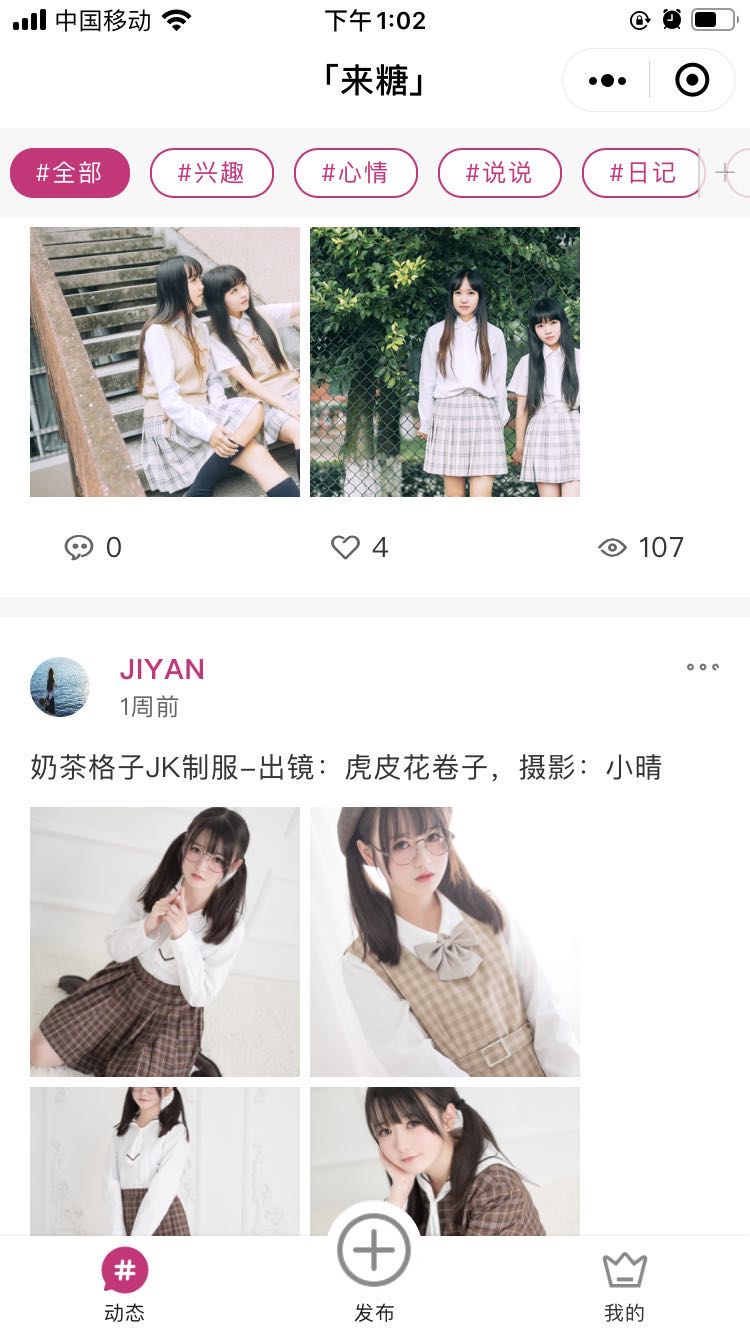Visit the JIYAN username link

coord(162,669)
